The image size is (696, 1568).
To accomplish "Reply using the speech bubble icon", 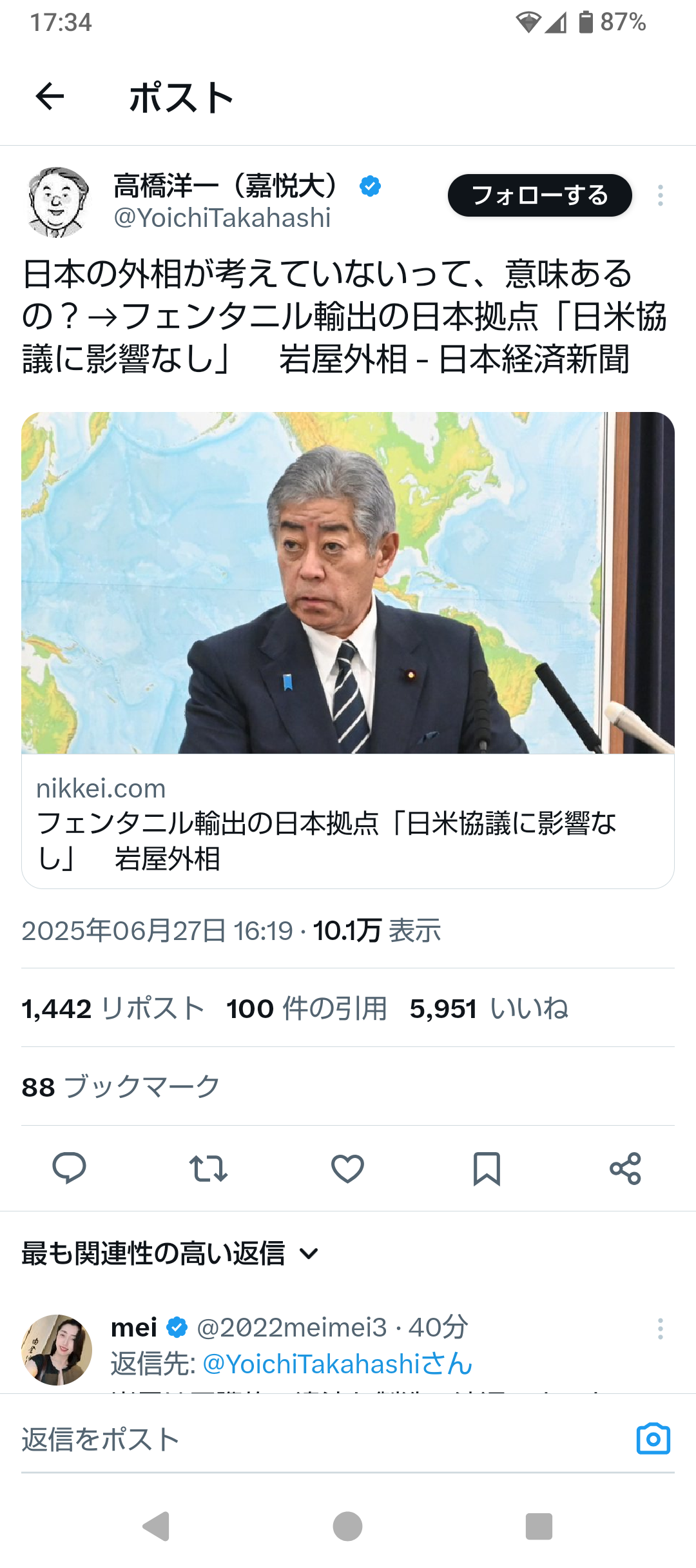I will [x=69, y=1168].
